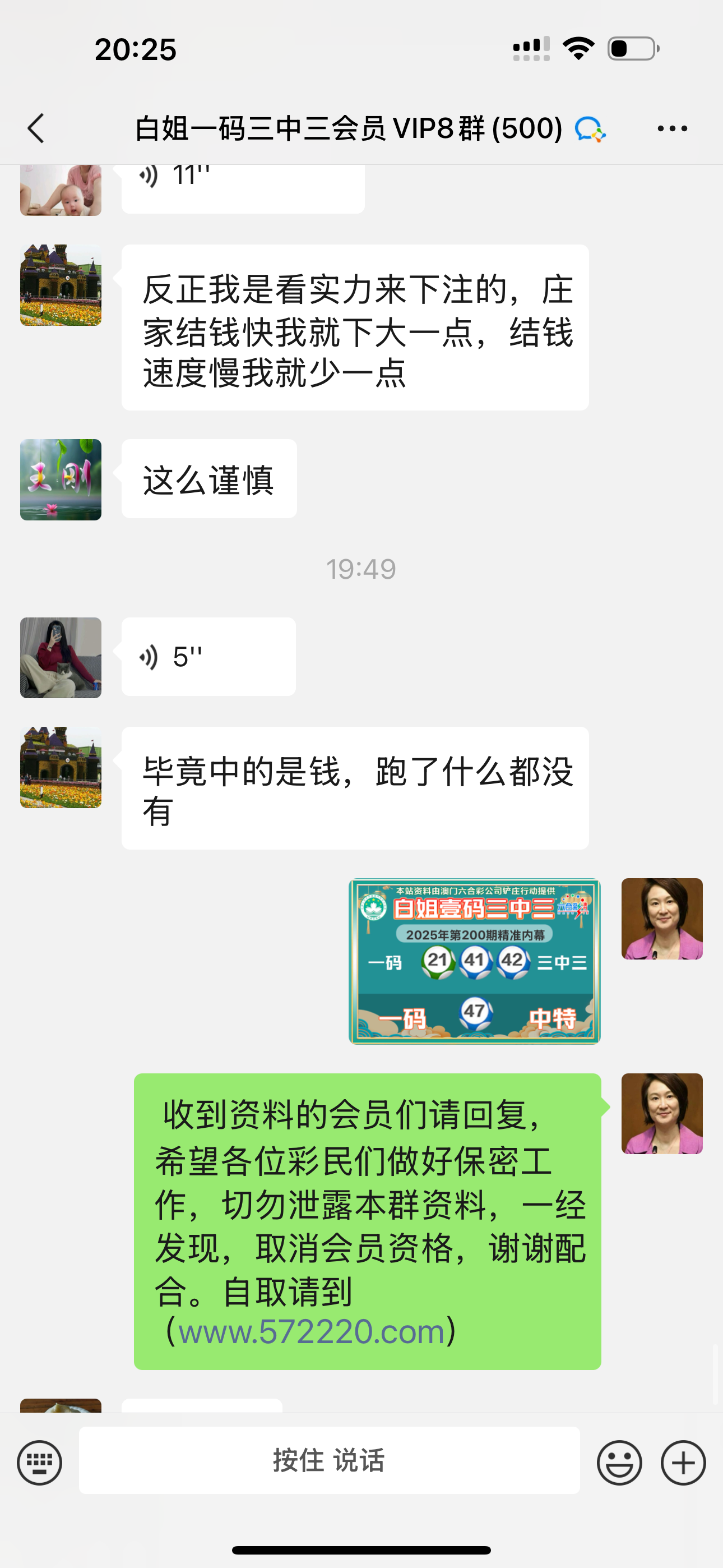
Task: View profile of the baby photo avatar
Action: [x=61, y=190]
